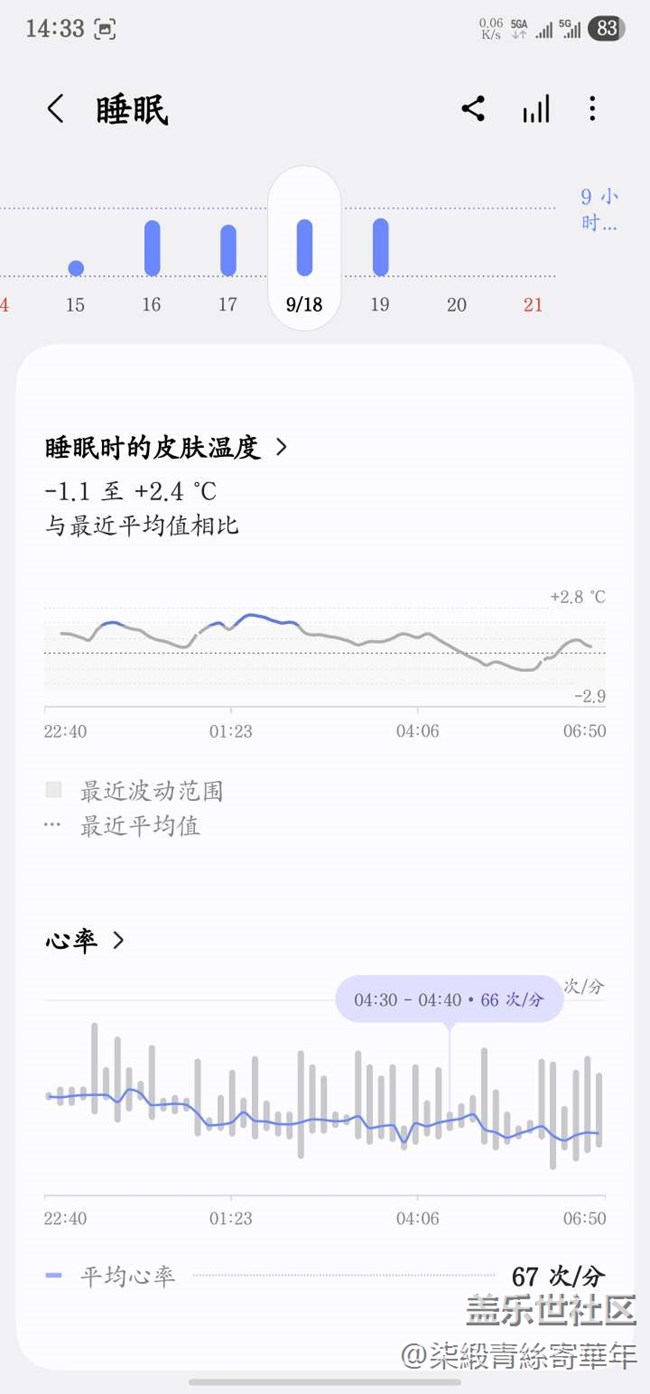Select the sleep bar for day 15
Viewport: 650px width, 1394px height.
click(75, 268)
